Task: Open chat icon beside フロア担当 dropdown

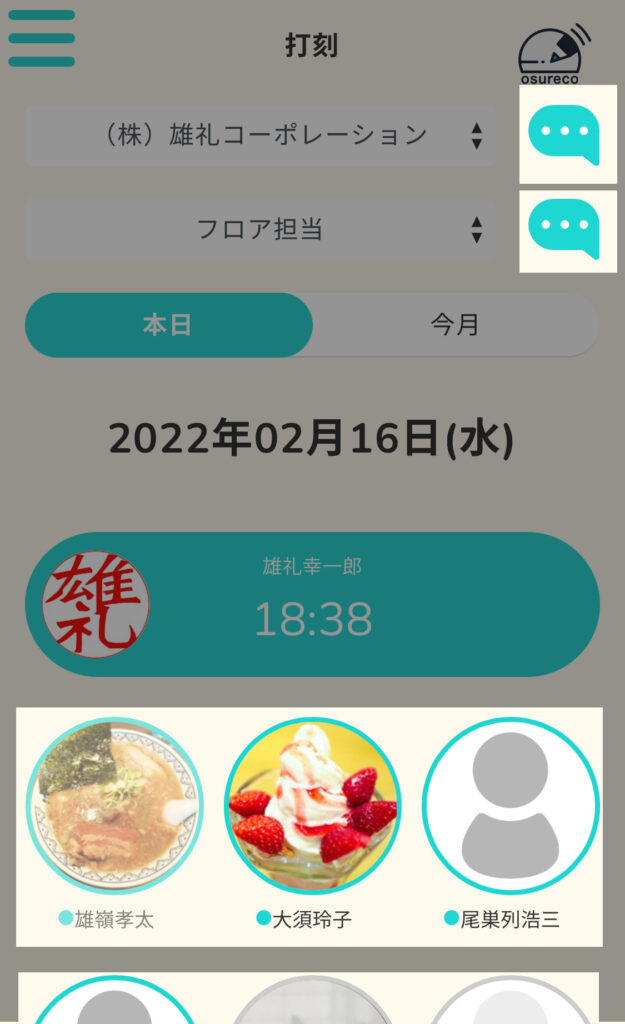Action: [x=564, y=229]
